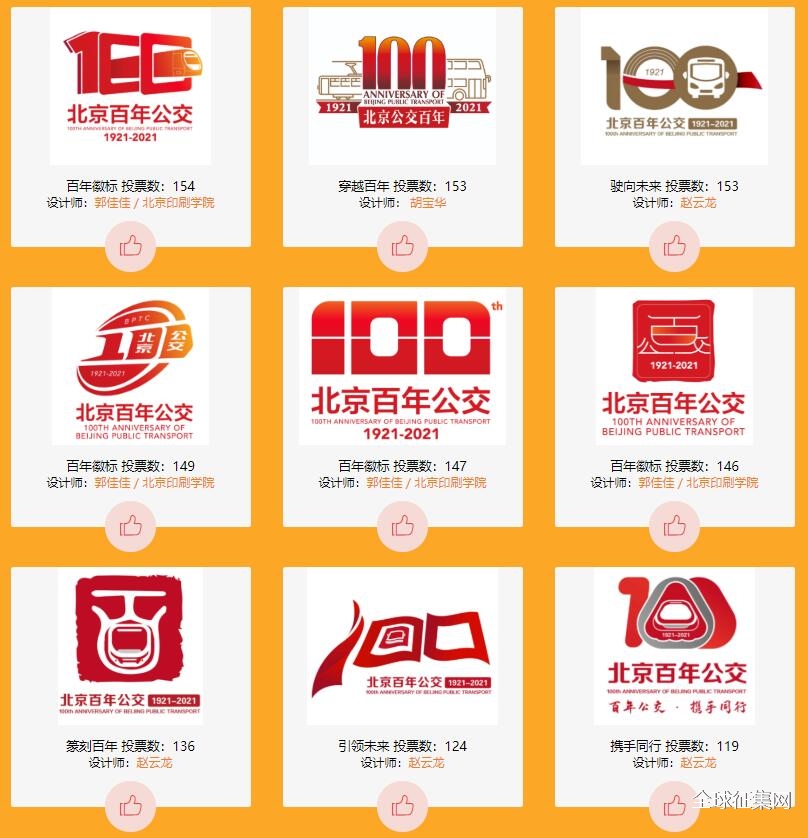Vote for 百年徽标 entry with 149 votes
The height and width of the screenshot is (838, 808).
pos(130,526)
